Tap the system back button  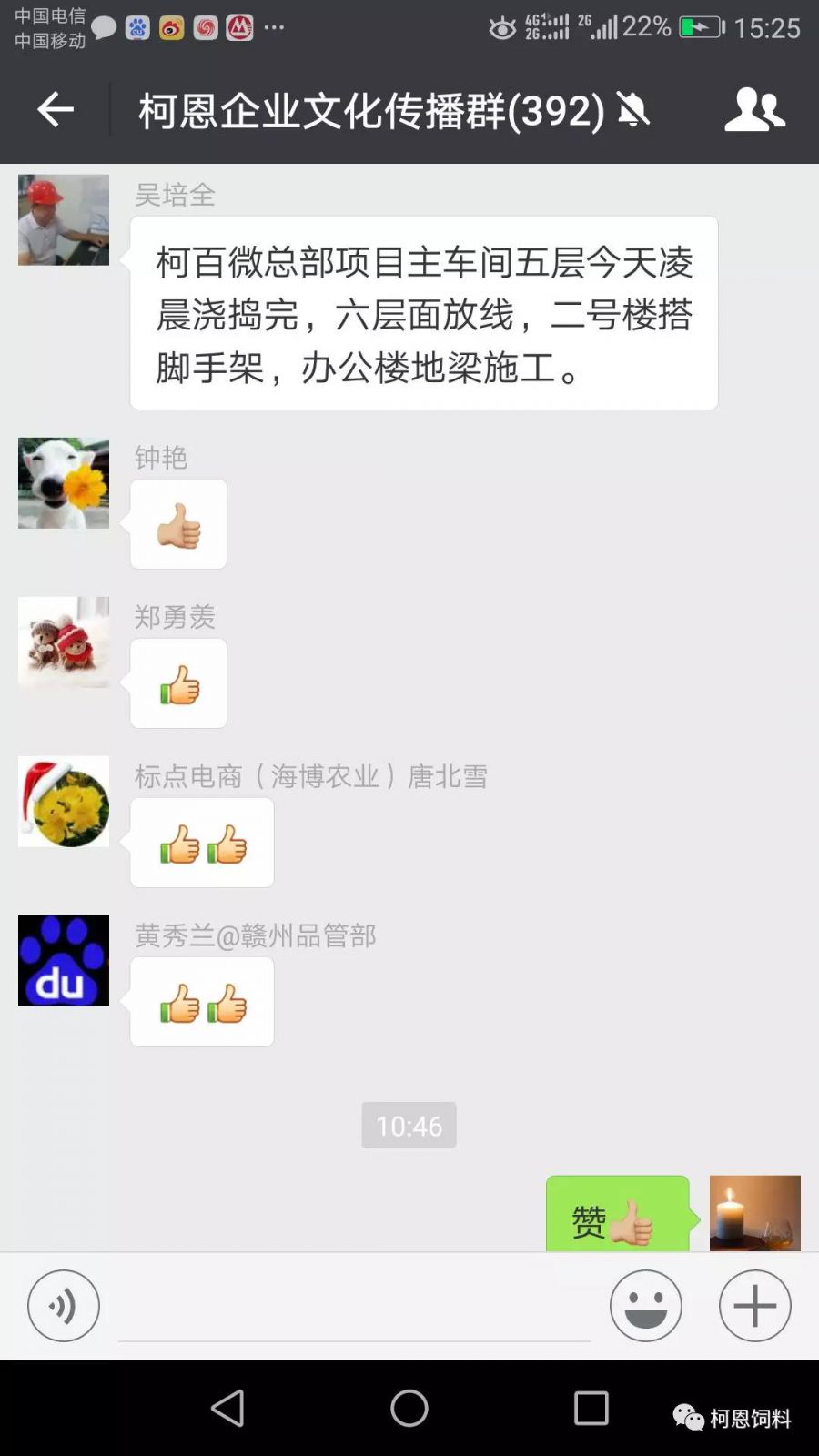click(x=227, y=1408)
